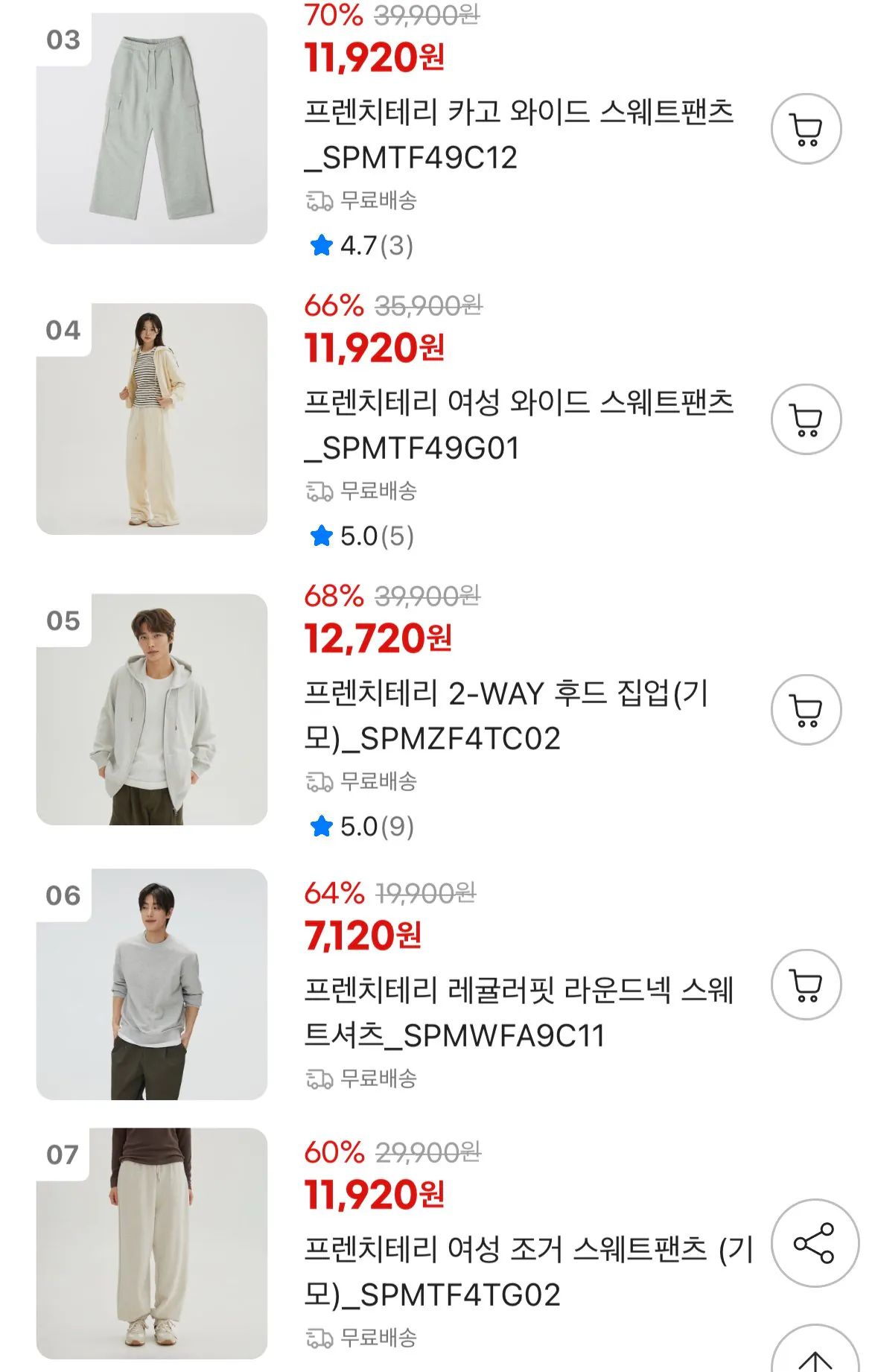Add women's wide sweatpants SPMTF49G01 to cart
This screenshot has height=1372, width=878.
pyautogui.click(x=806, y=419)
